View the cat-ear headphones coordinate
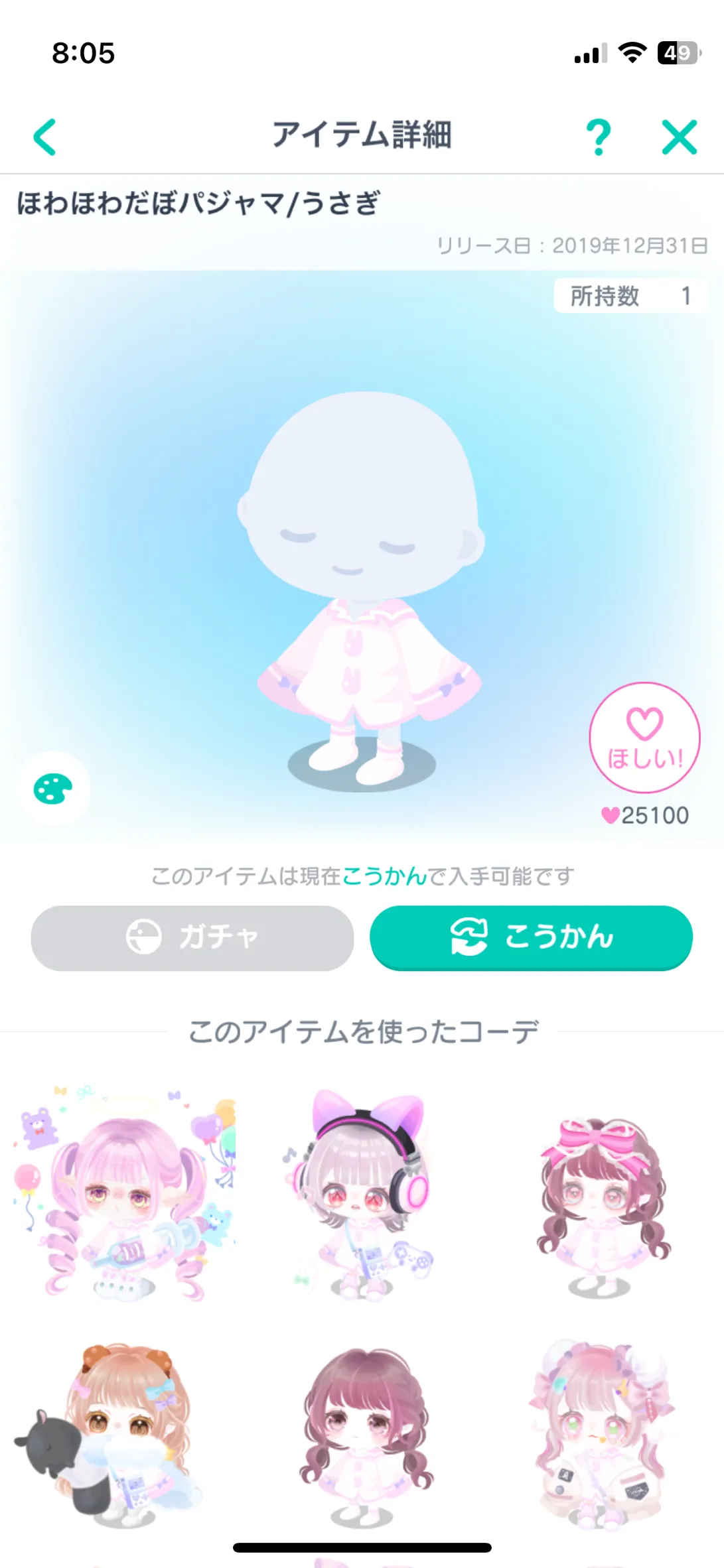 362,1193
